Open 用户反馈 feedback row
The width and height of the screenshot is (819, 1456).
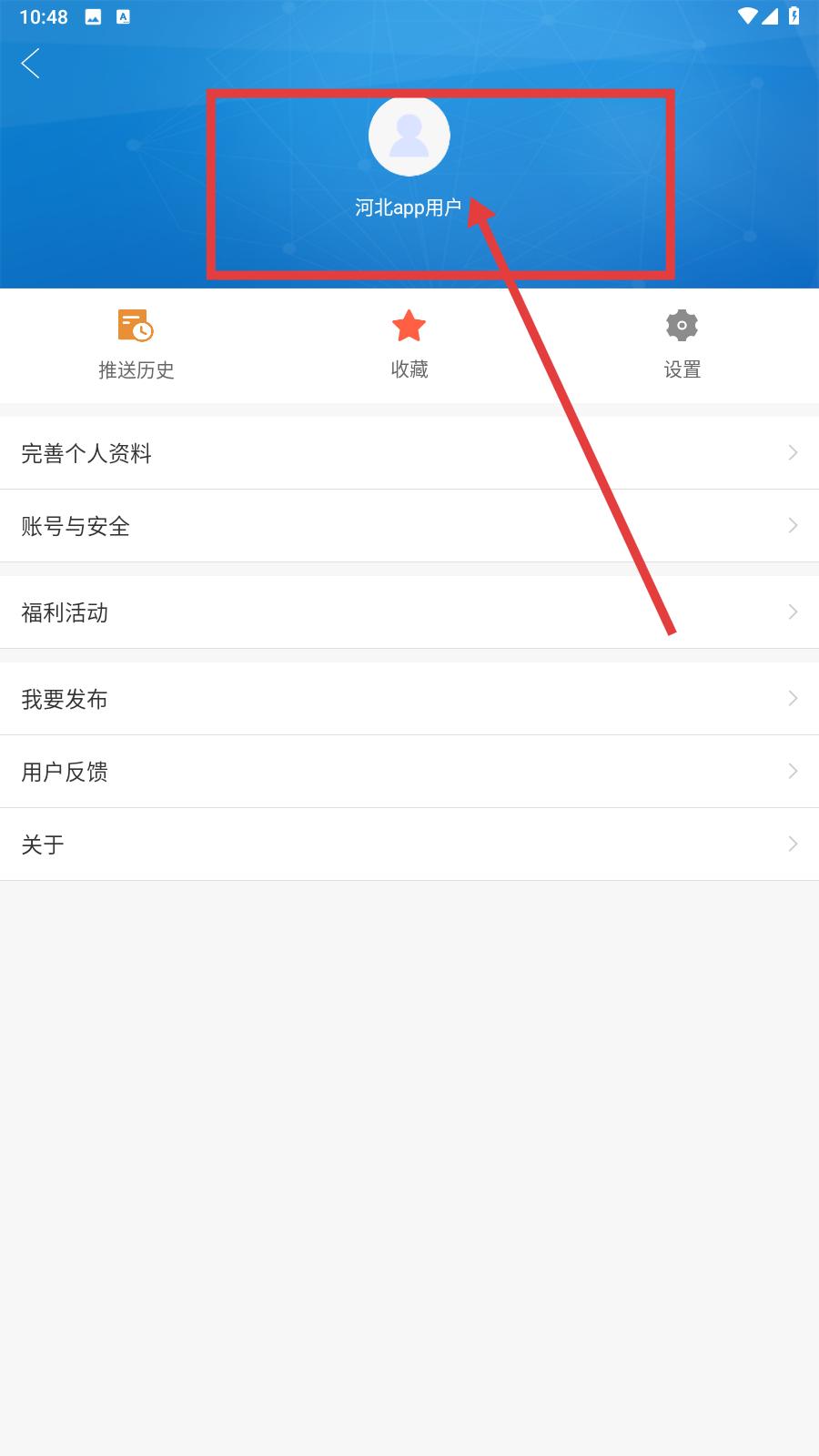pyautogui.click(x=409, y=772)
